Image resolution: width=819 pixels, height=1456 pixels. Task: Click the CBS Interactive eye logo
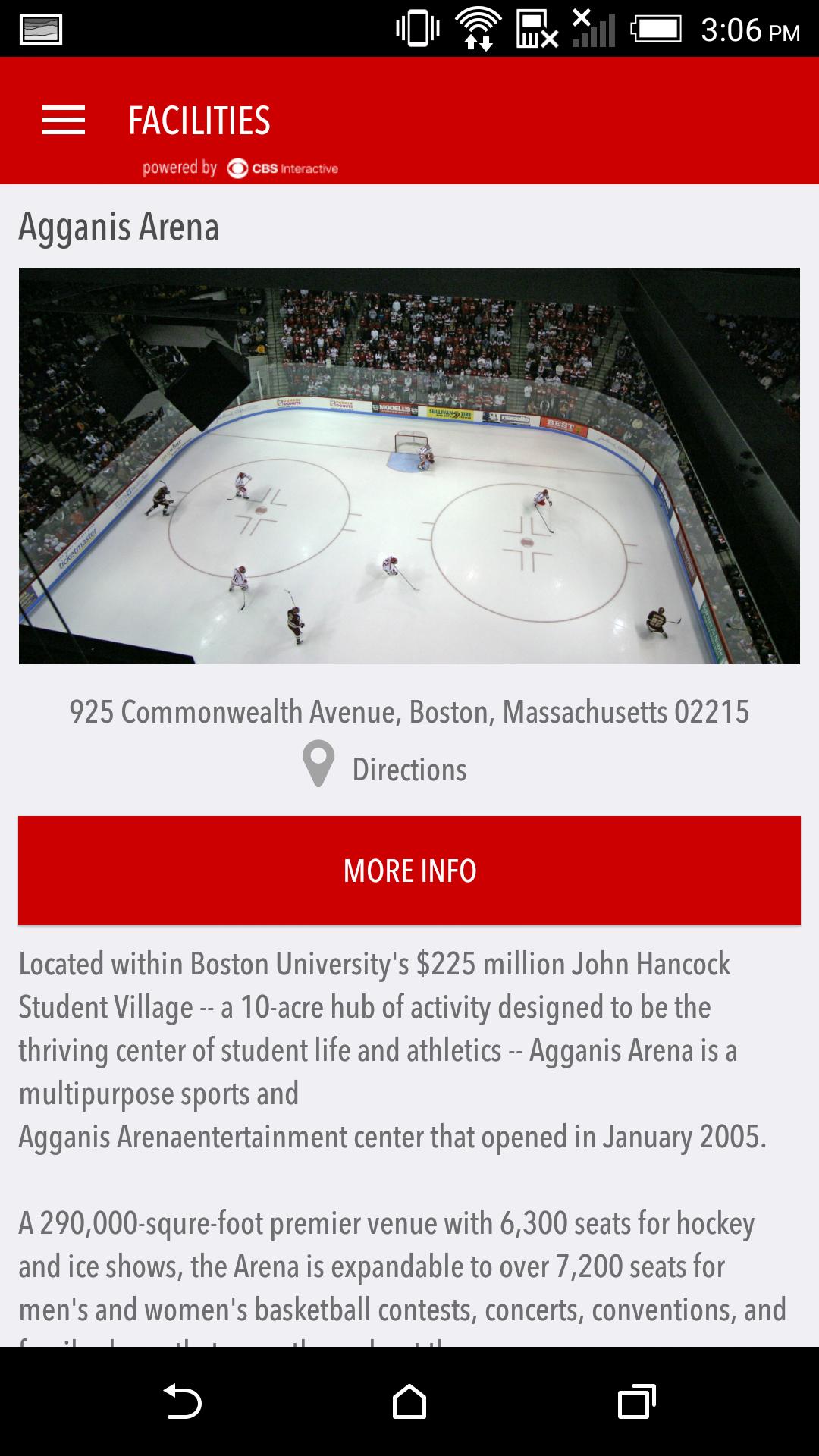click(x=237, y=168)
